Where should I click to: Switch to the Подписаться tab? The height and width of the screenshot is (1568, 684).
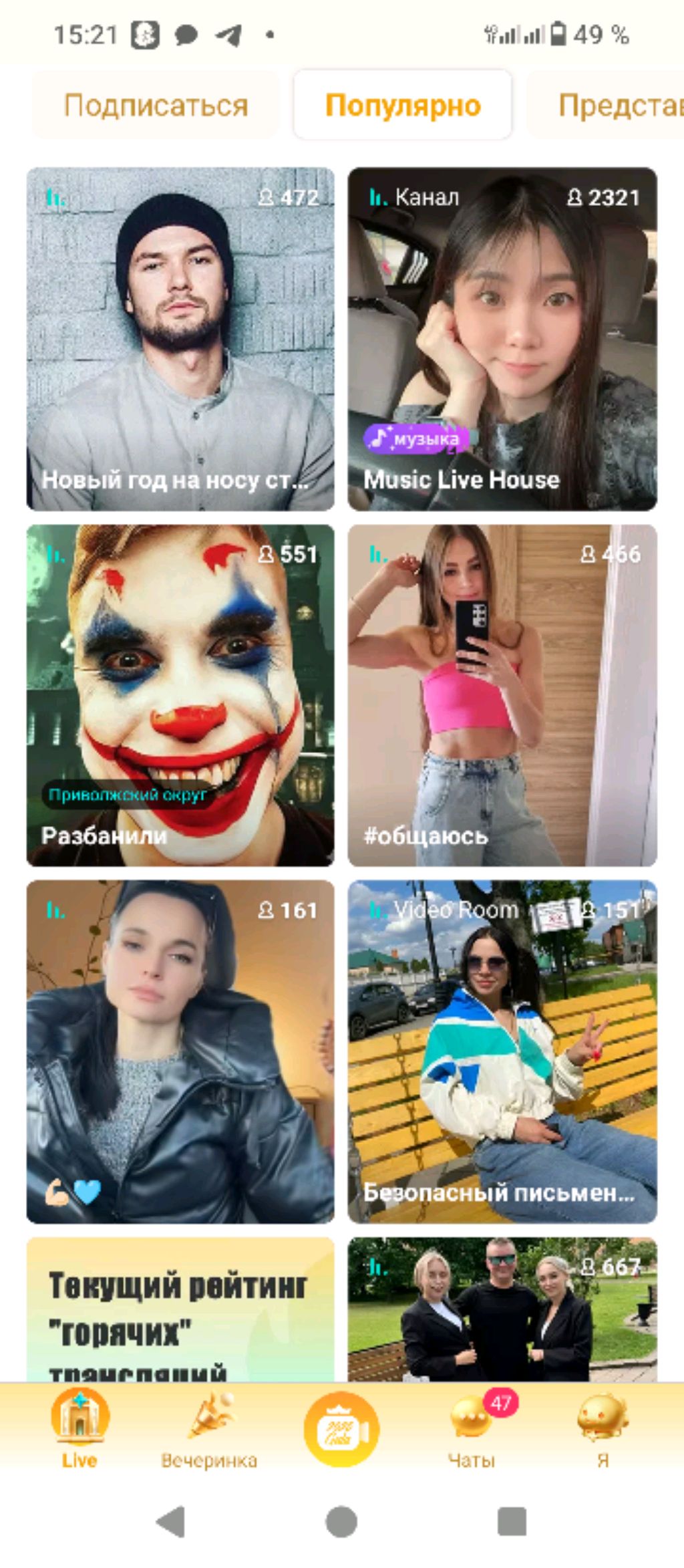(156, 106)
